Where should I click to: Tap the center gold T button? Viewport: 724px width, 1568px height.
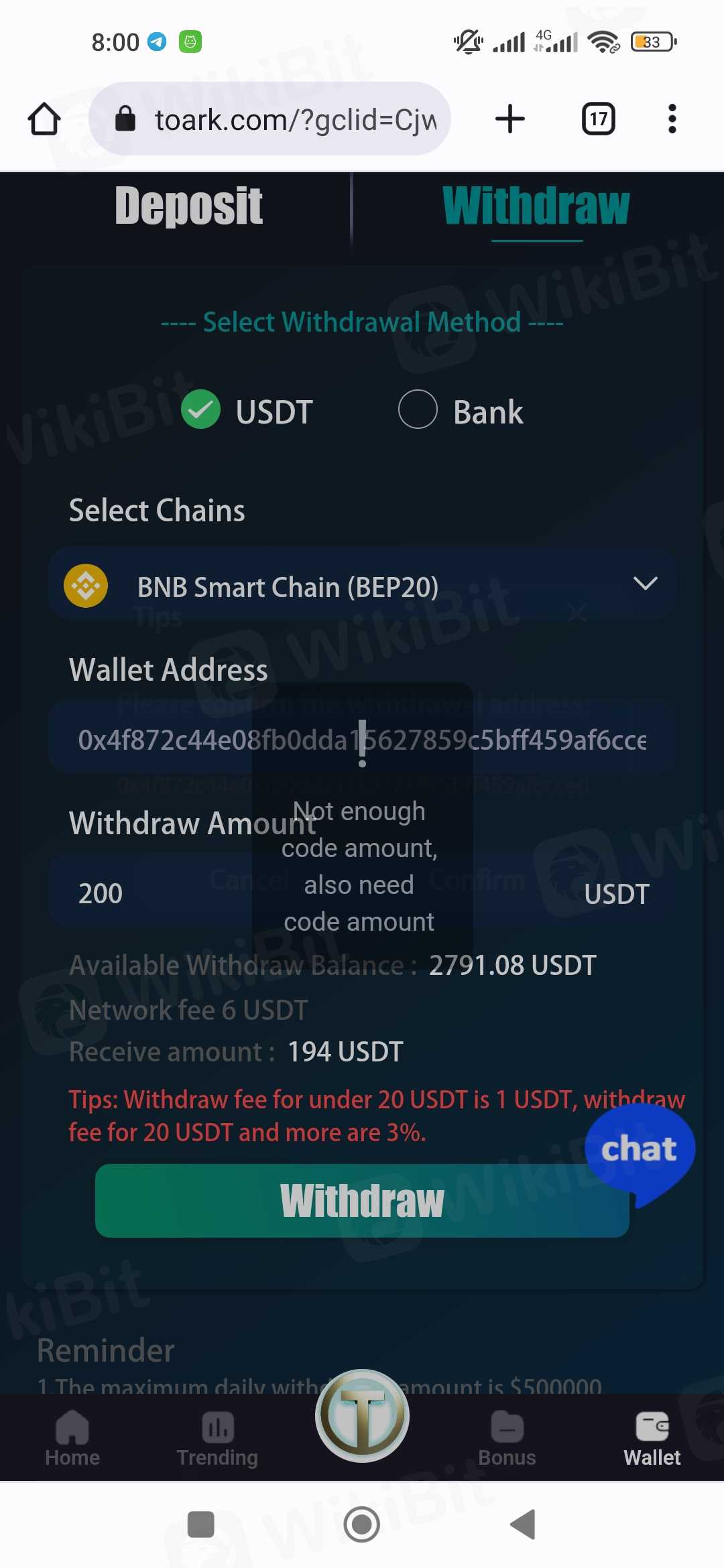click(x=362, y=1415)
